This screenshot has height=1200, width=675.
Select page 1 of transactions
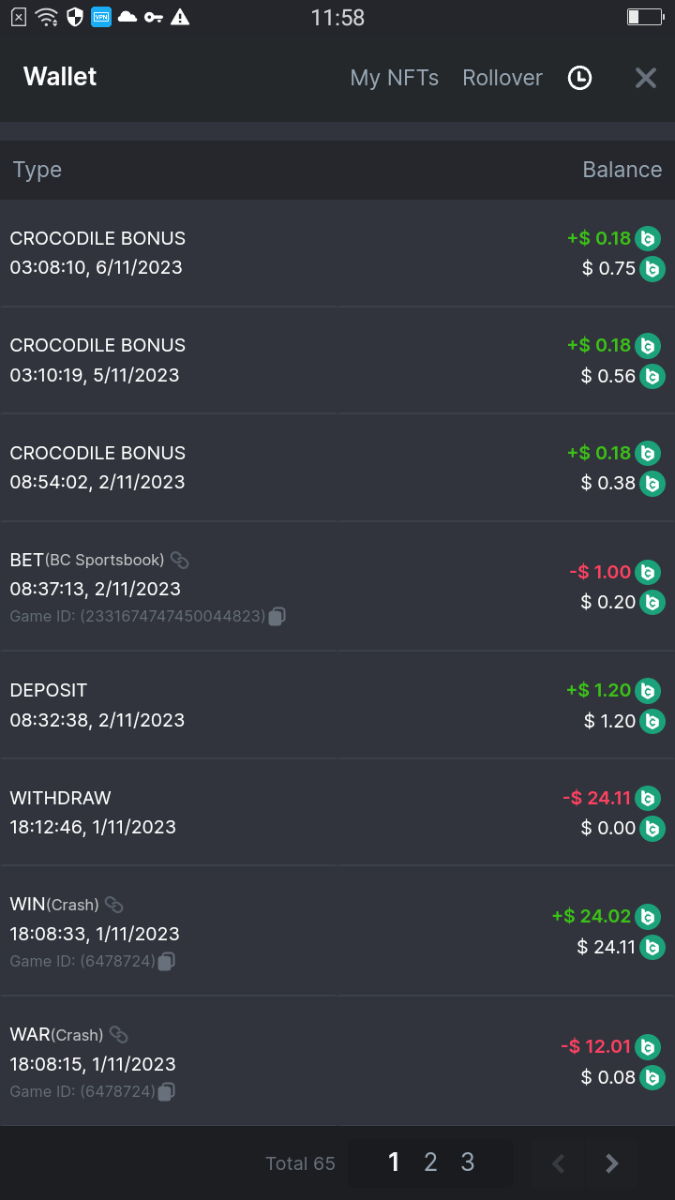(x=394, y=1162)
